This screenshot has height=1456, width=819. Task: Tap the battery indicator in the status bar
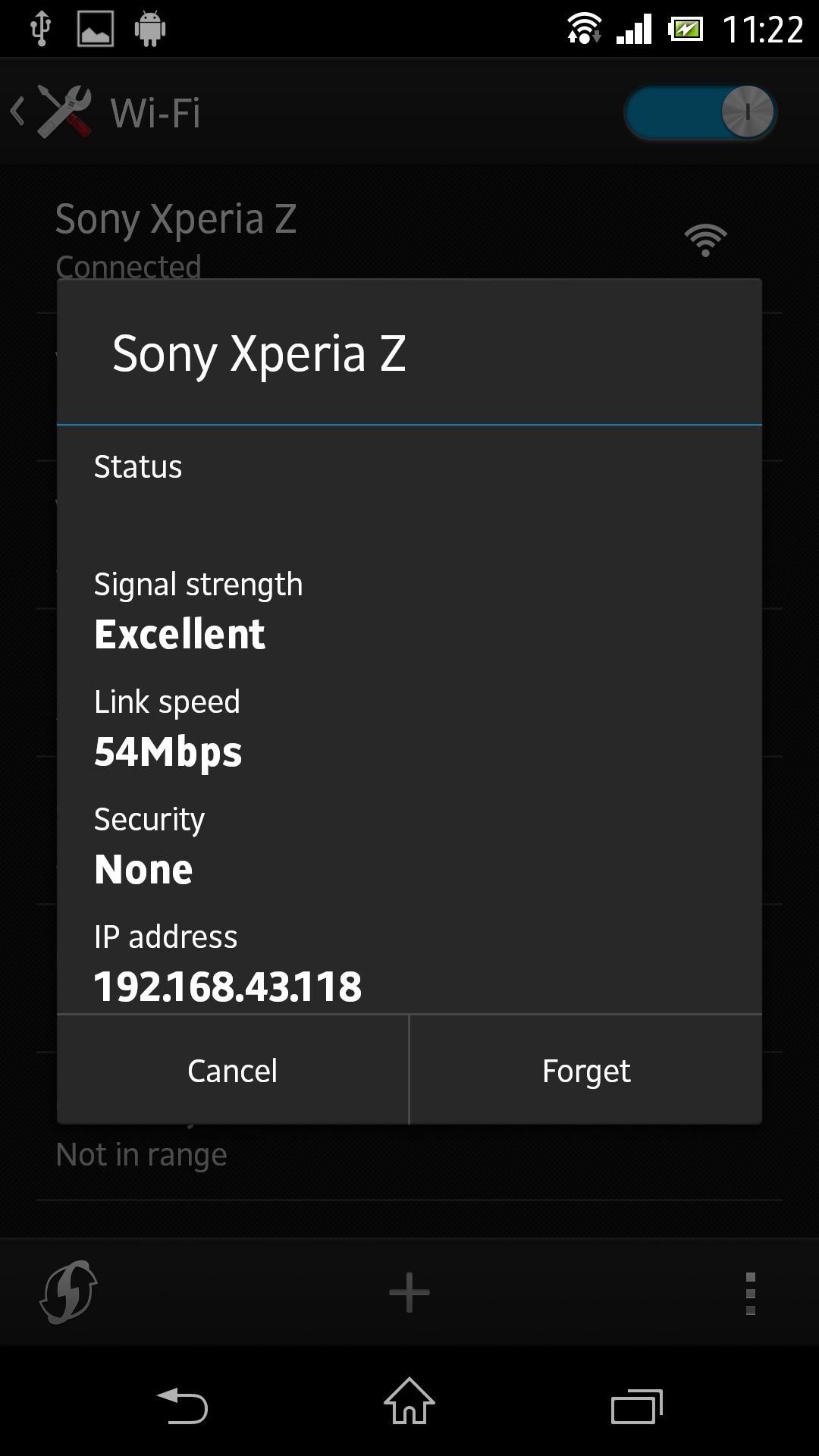pos(685,27)
